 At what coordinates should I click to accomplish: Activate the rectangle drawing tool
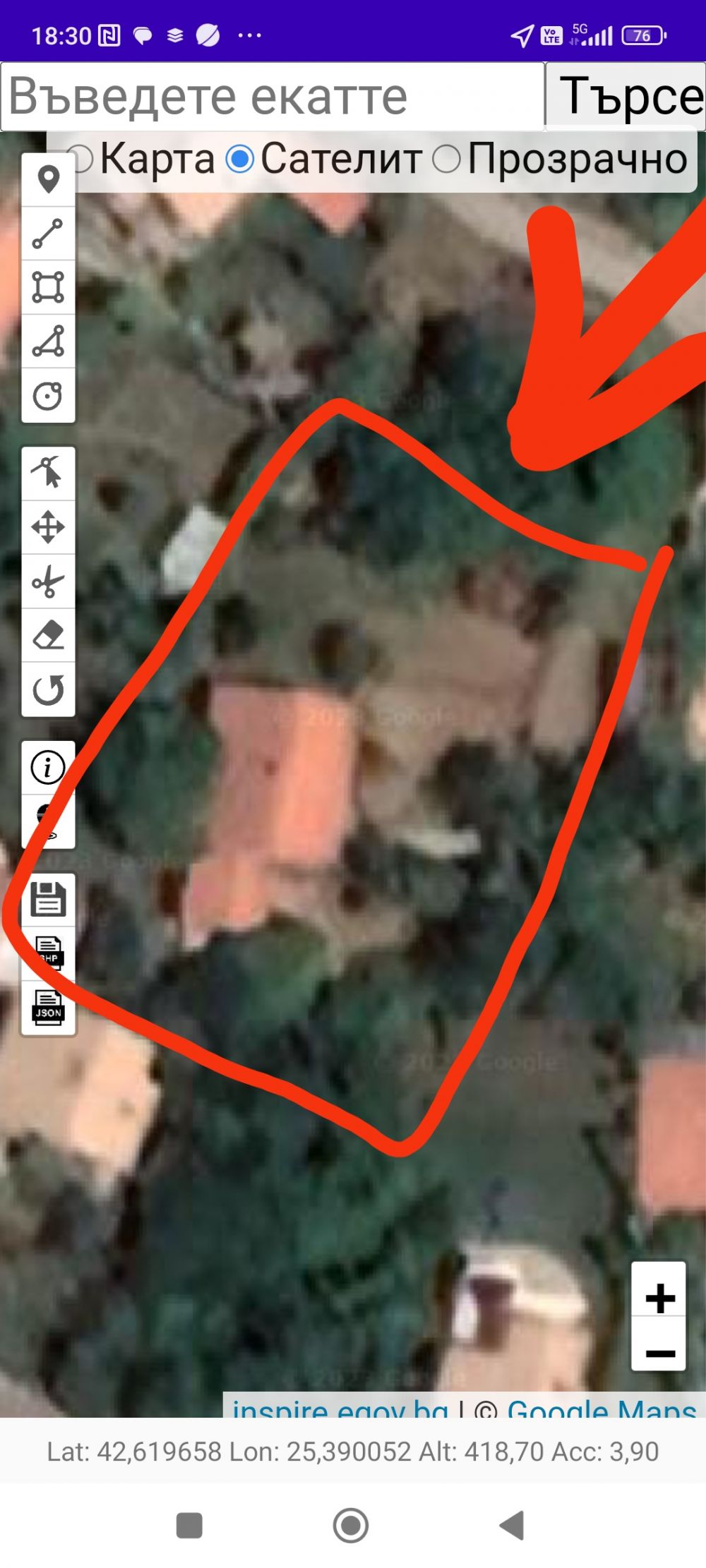coord(48,287)
